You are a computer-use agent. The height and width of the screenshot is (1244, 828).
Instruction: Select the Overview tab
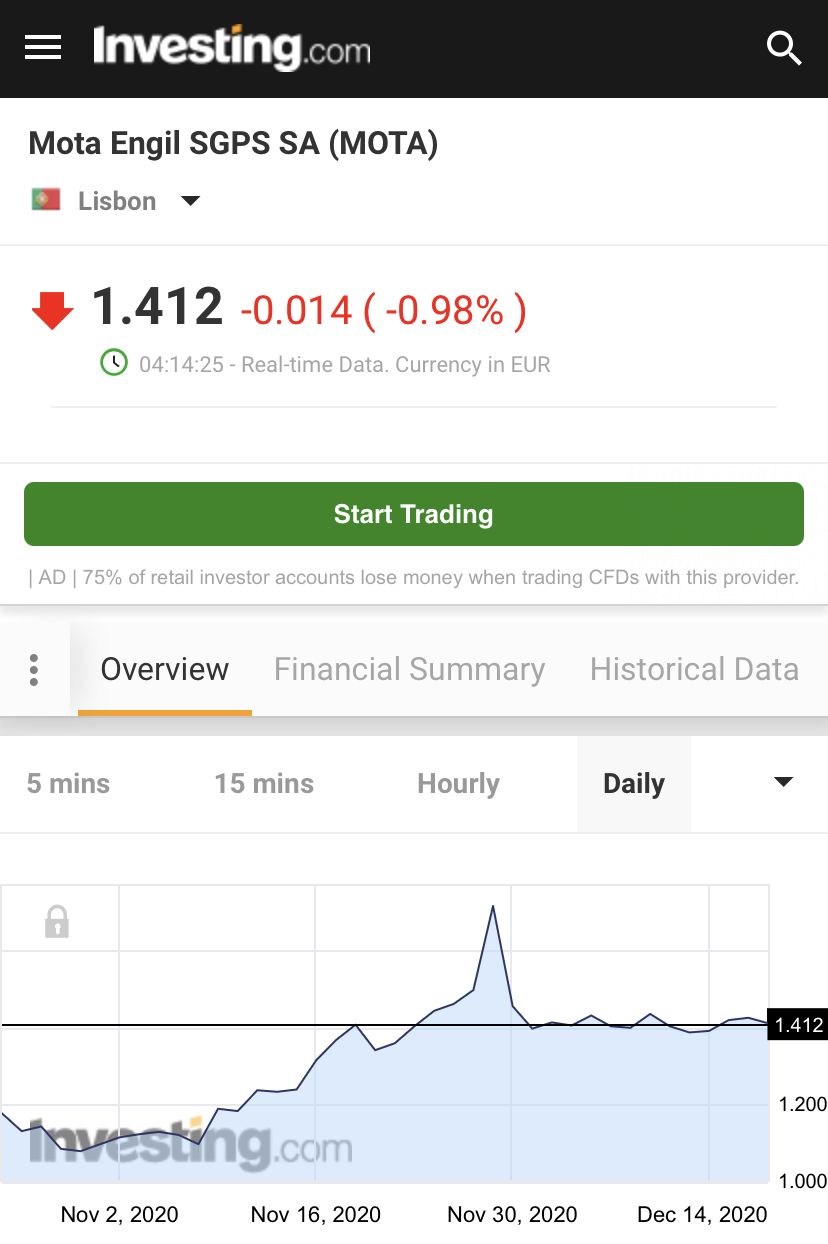coord(165,669)
